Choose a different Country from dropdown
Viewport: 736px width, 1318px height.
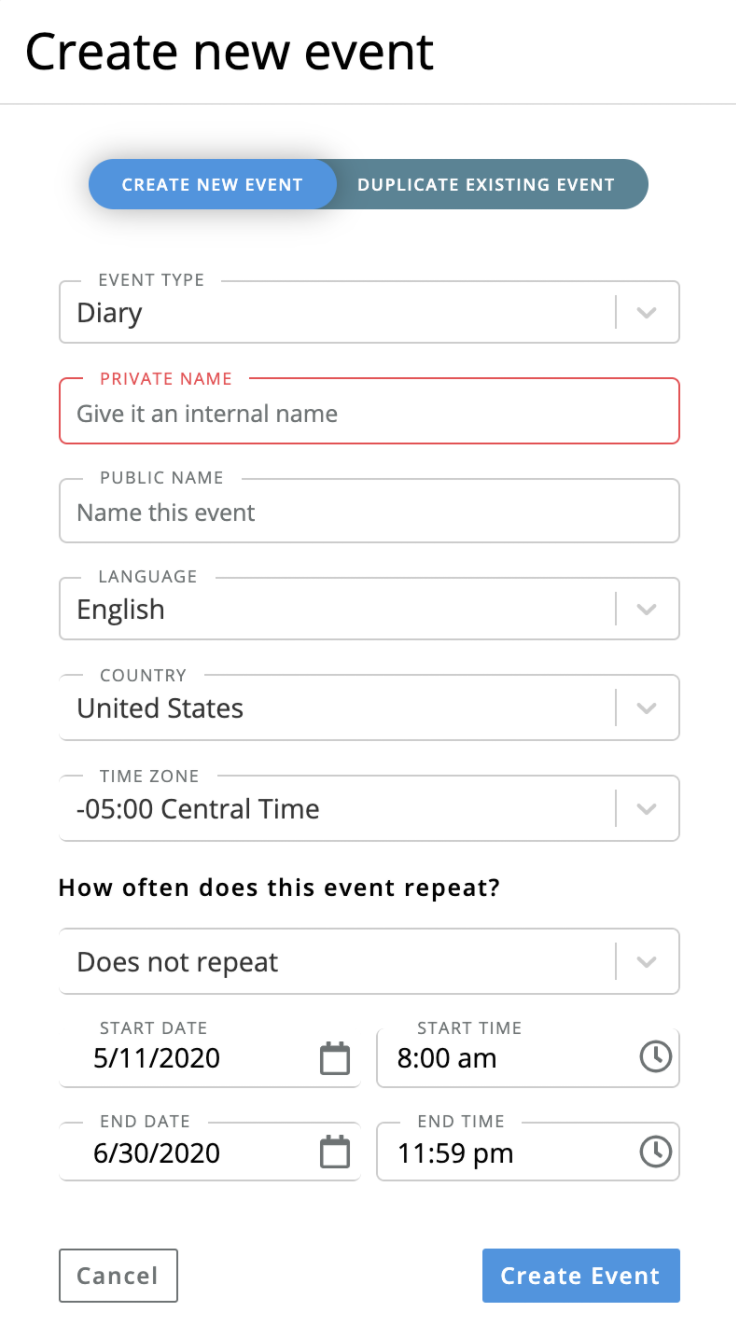[646, 708]
